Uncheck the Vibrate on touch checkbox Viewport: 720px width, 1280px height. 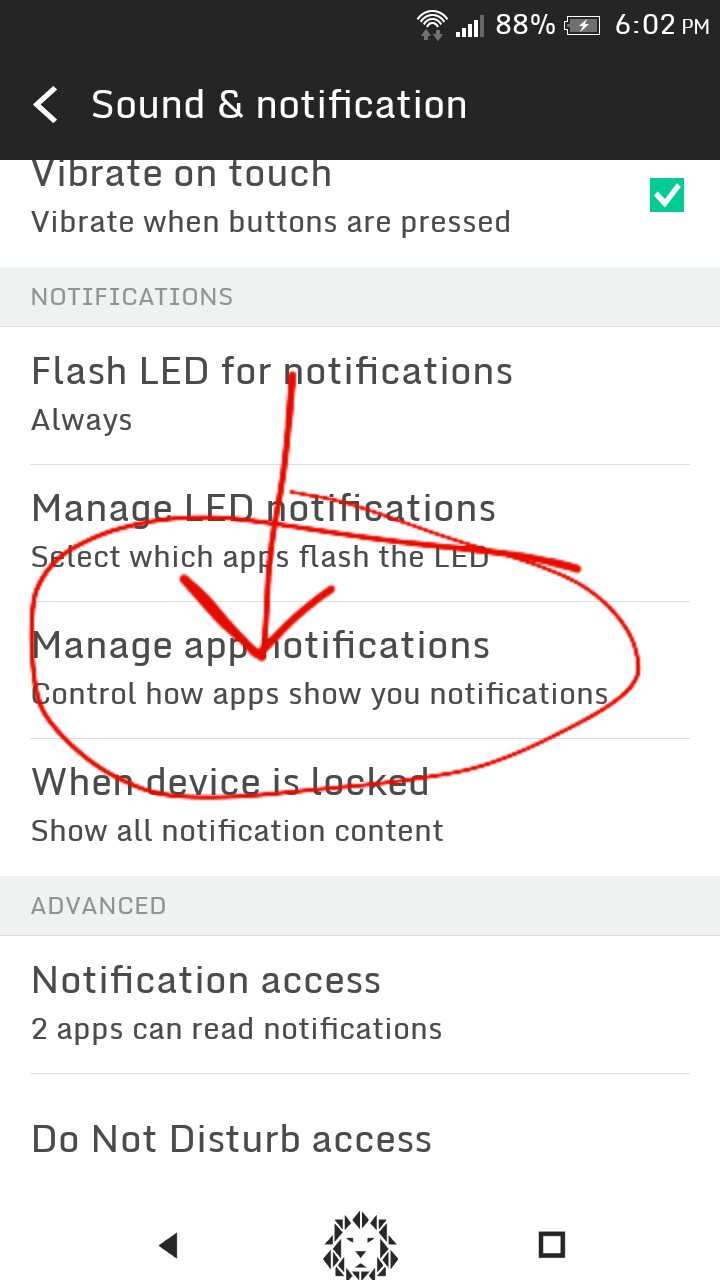(667, 195)
